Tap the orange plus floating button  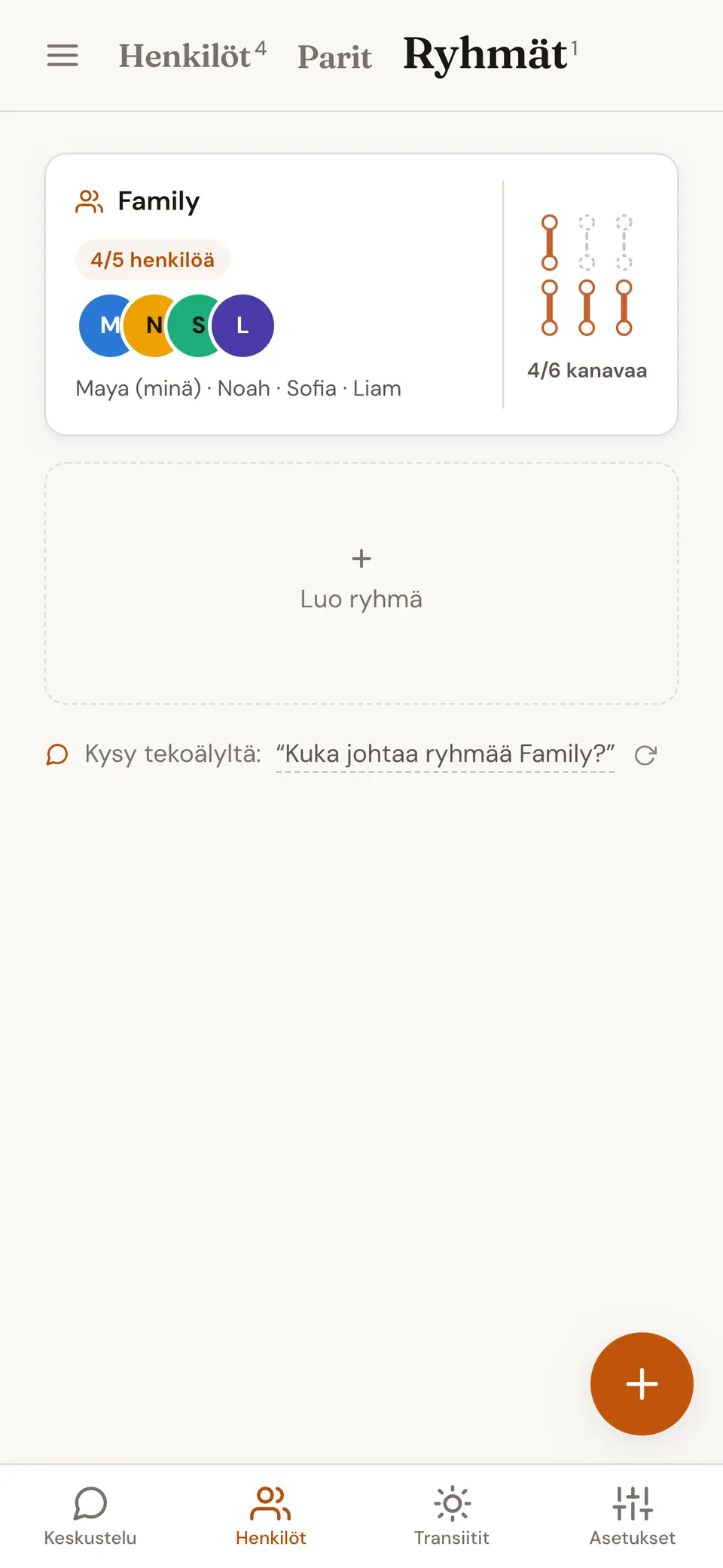pyautogui.click(x=642, y=1383)
